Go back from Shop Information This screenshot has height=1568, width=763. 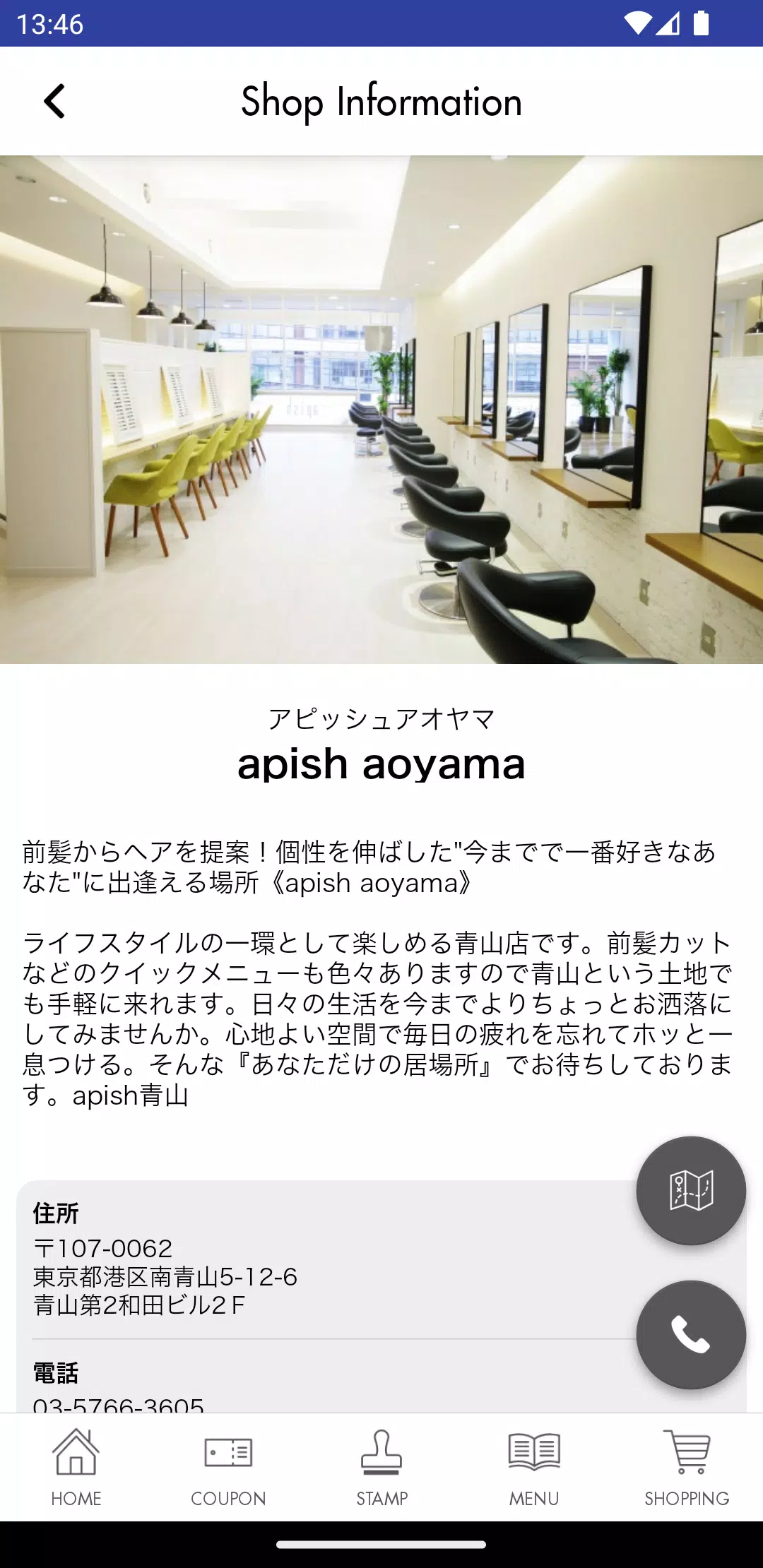tap(54, 101)
